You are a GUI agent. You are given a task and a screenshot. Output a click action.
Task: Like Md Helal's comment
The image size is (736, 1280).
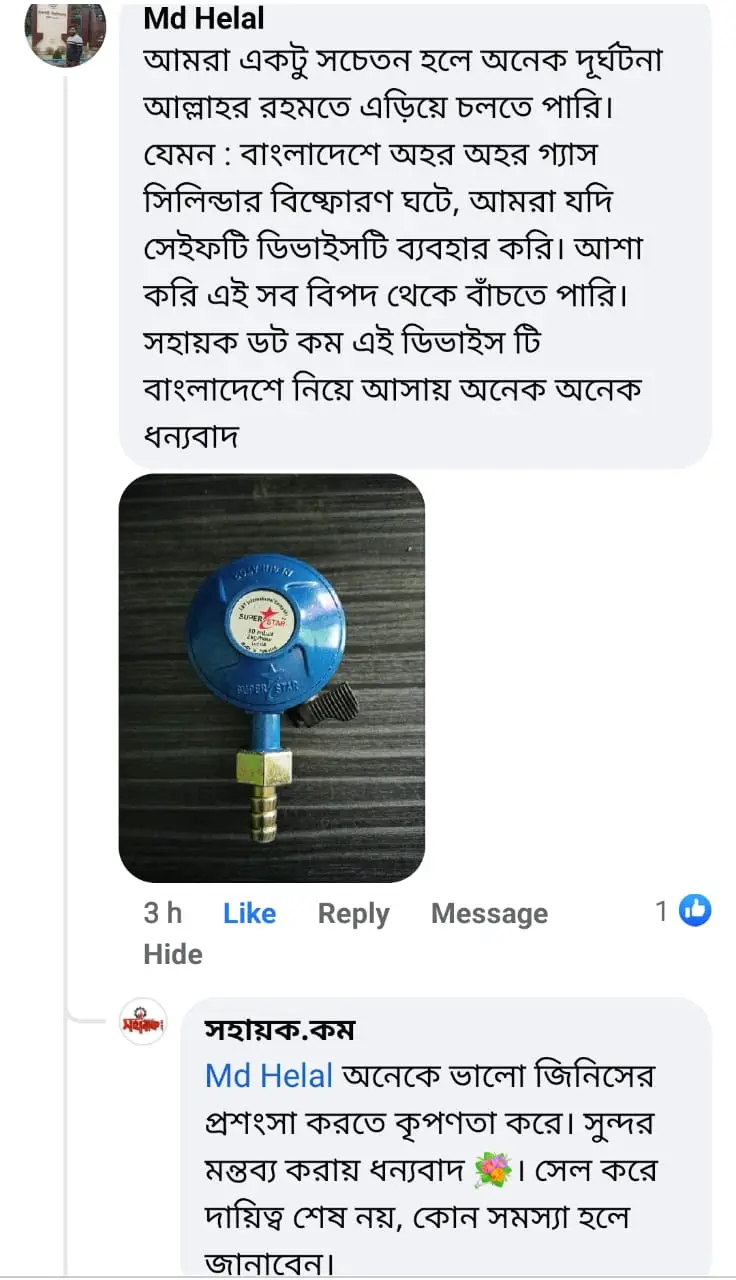tap(249, 913)
